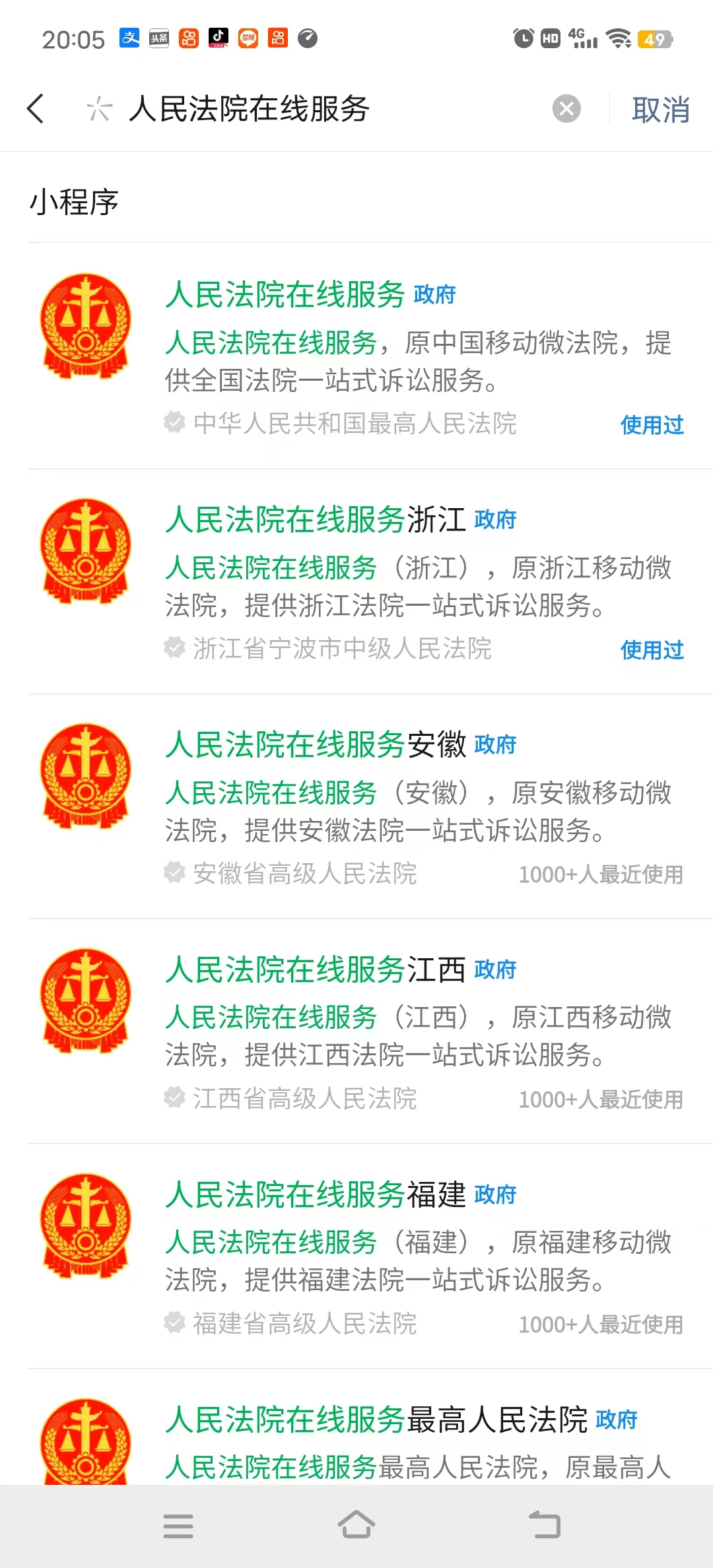Go back using the top-left arrow
Screen dimensions: 713x1568
click(36, 109)
